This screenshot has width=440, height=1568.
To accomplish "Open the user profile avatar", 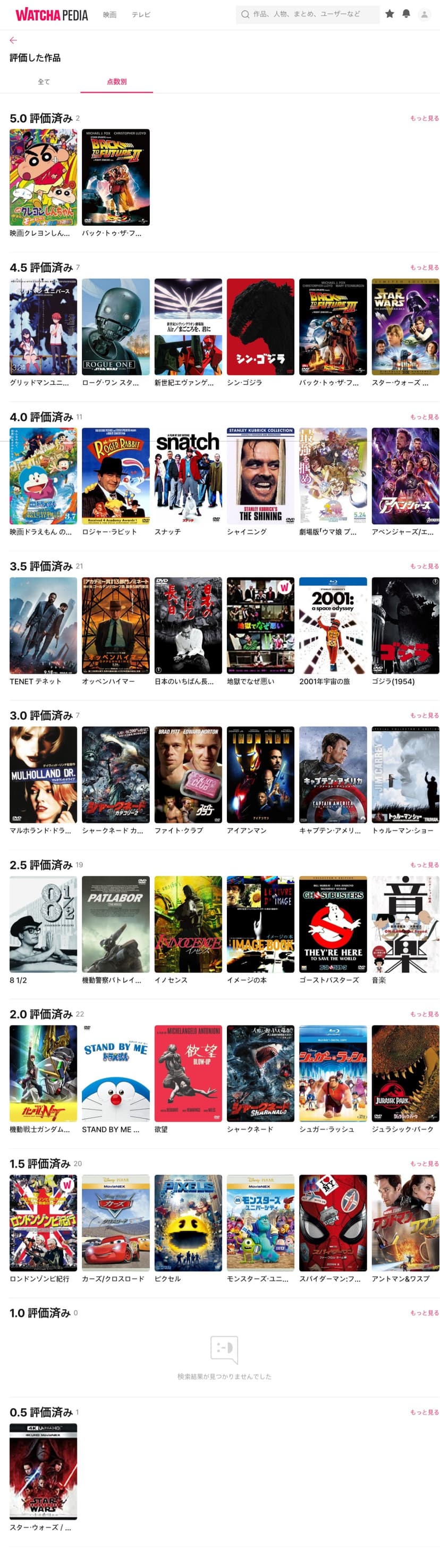I will pos(424,14).
